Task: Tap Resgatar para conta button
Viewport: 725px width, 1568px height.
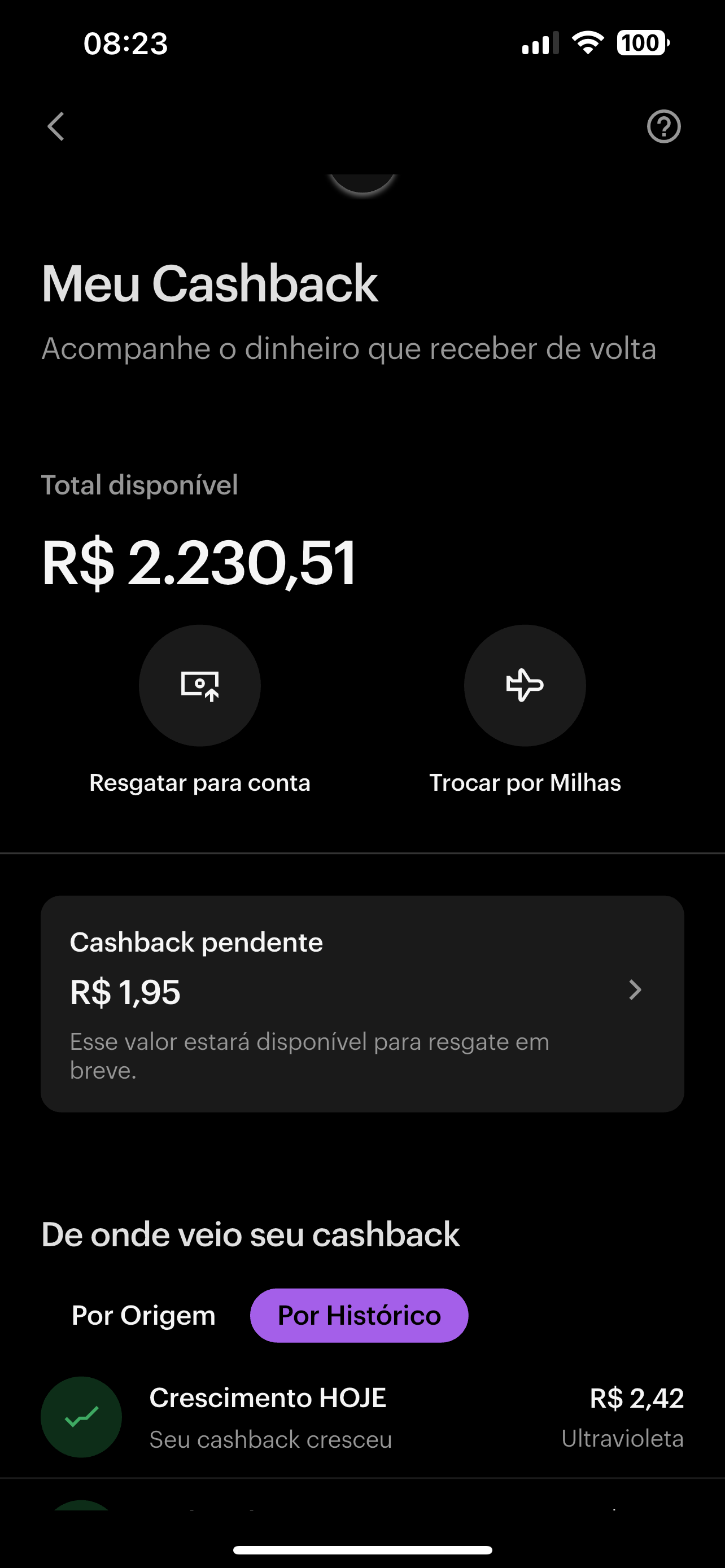Action: click(200, 686)
